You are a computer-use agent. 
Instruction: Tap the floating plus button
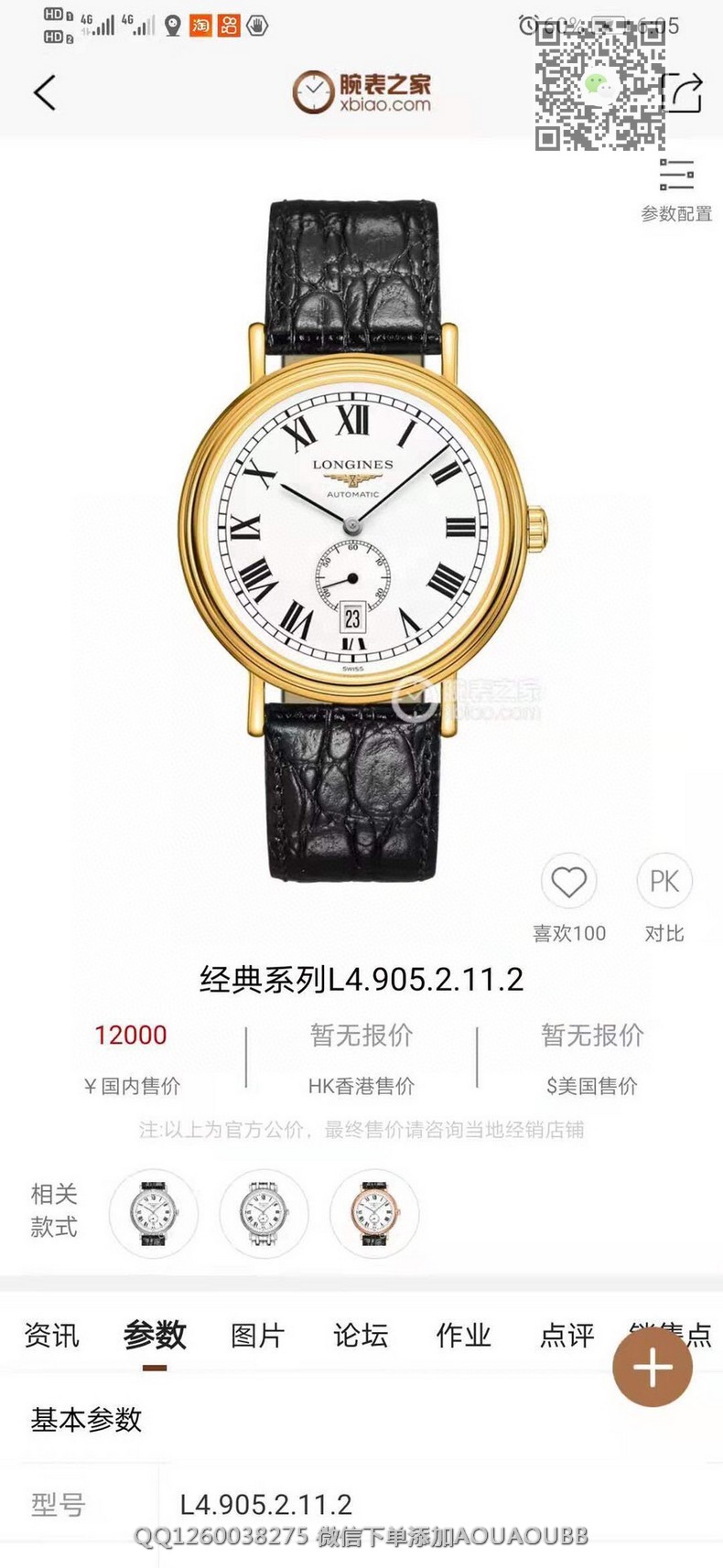[x=652, y=1368]
